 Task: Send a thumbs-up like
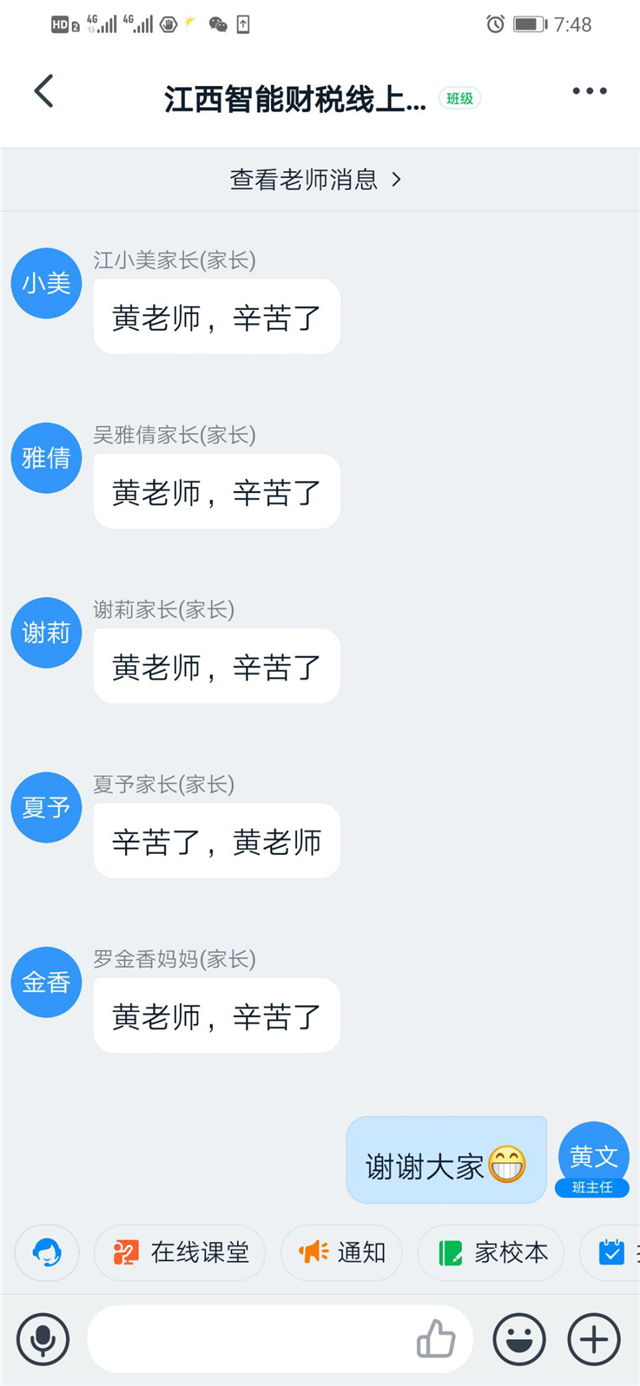pos(436,1339)
